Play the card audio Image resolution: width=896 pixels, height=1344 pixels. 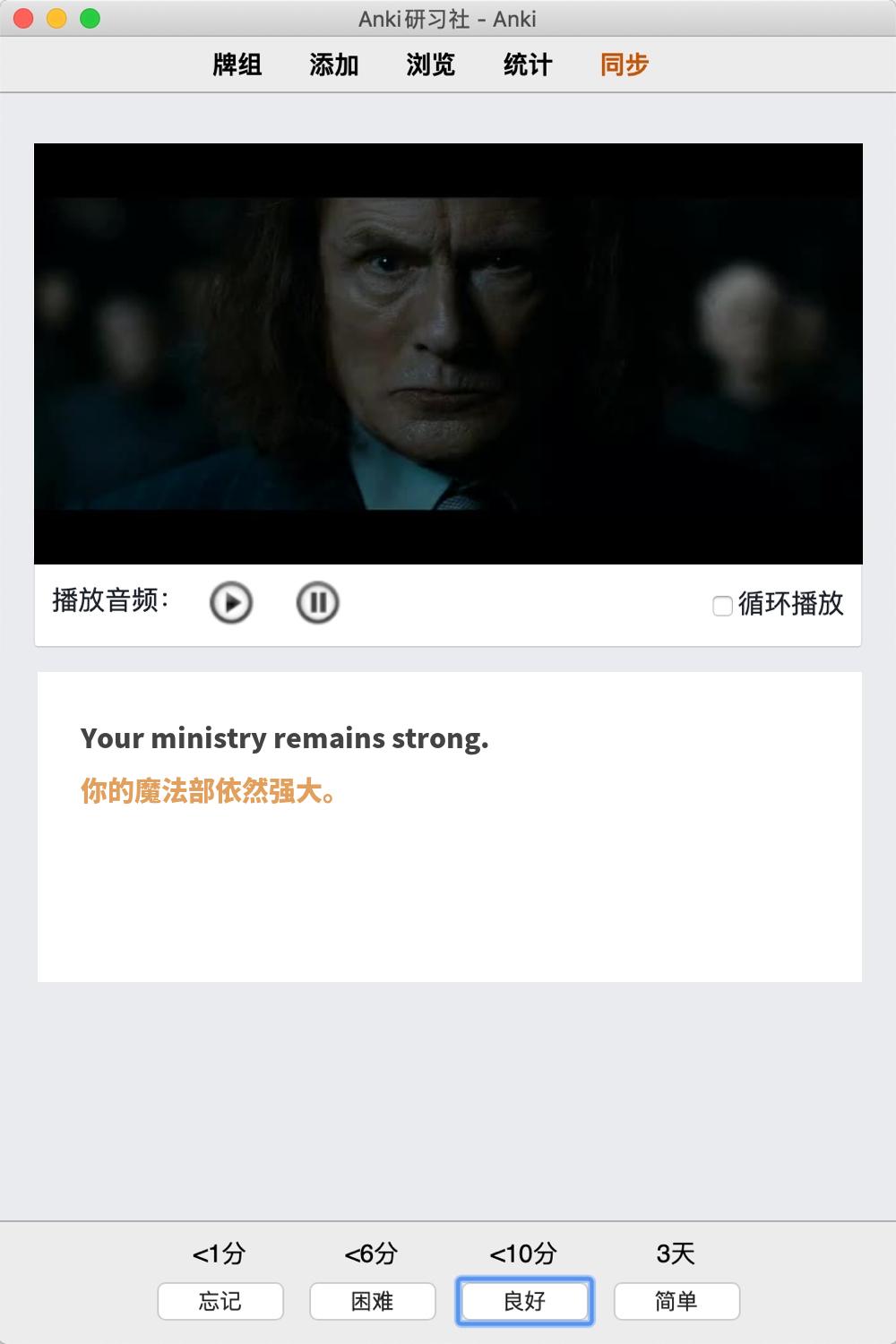click(x=231, y=603)
